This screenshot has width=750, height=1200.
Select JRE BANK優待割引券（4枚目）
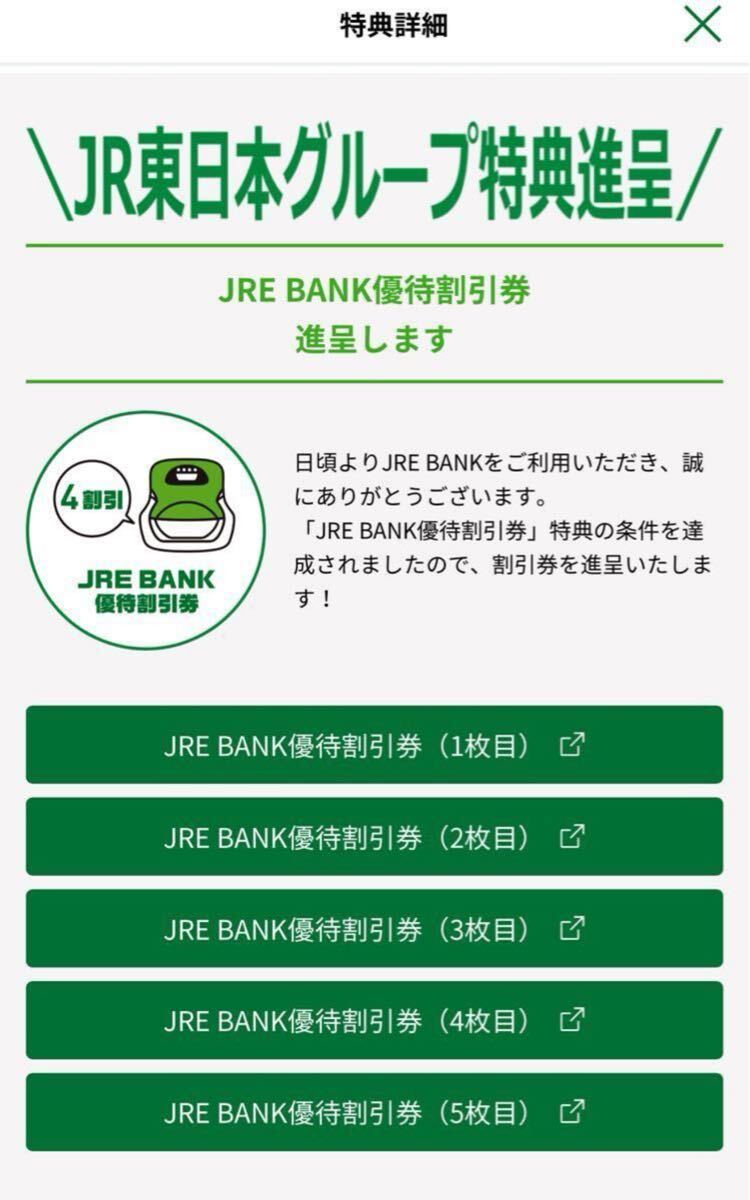click(374, 1020)
